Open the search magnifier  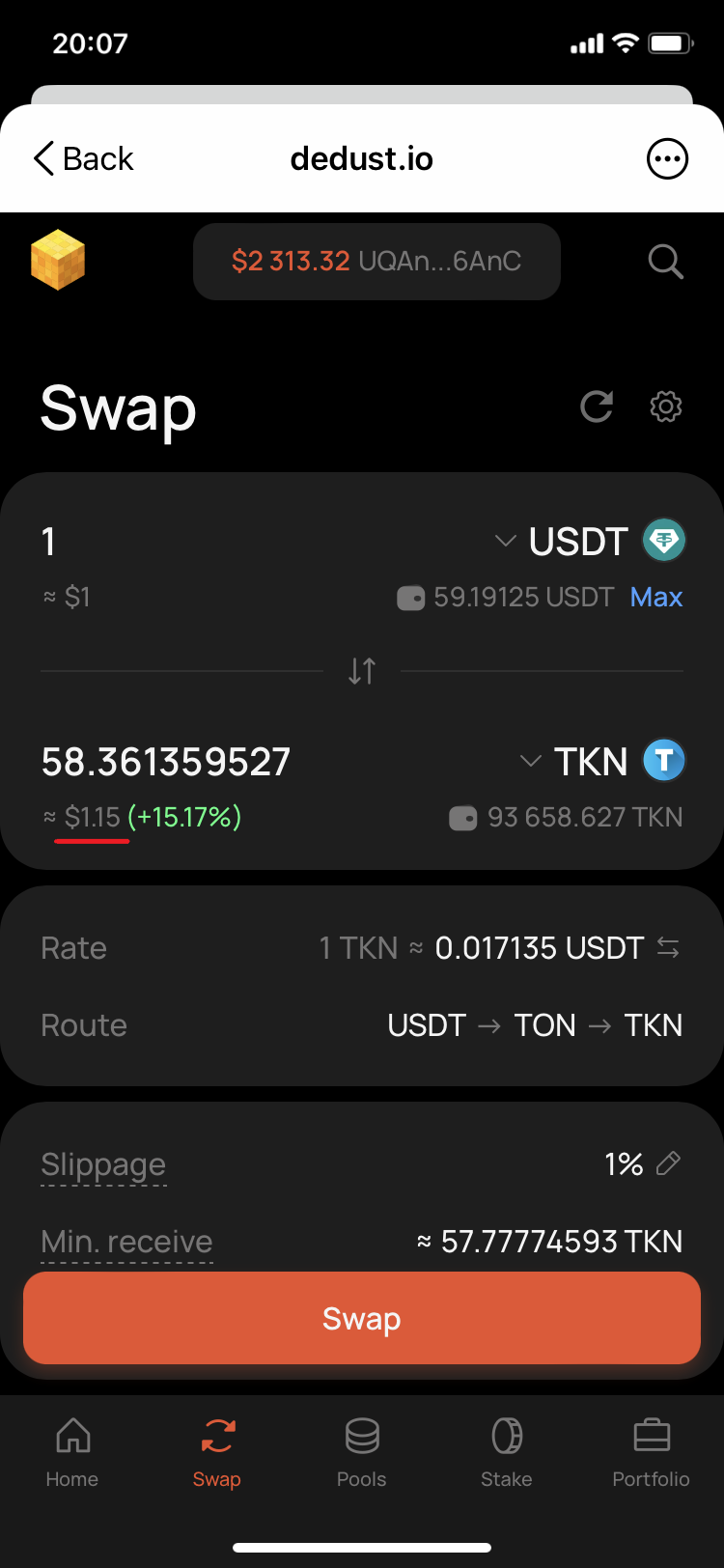click(x=665, y=262)
